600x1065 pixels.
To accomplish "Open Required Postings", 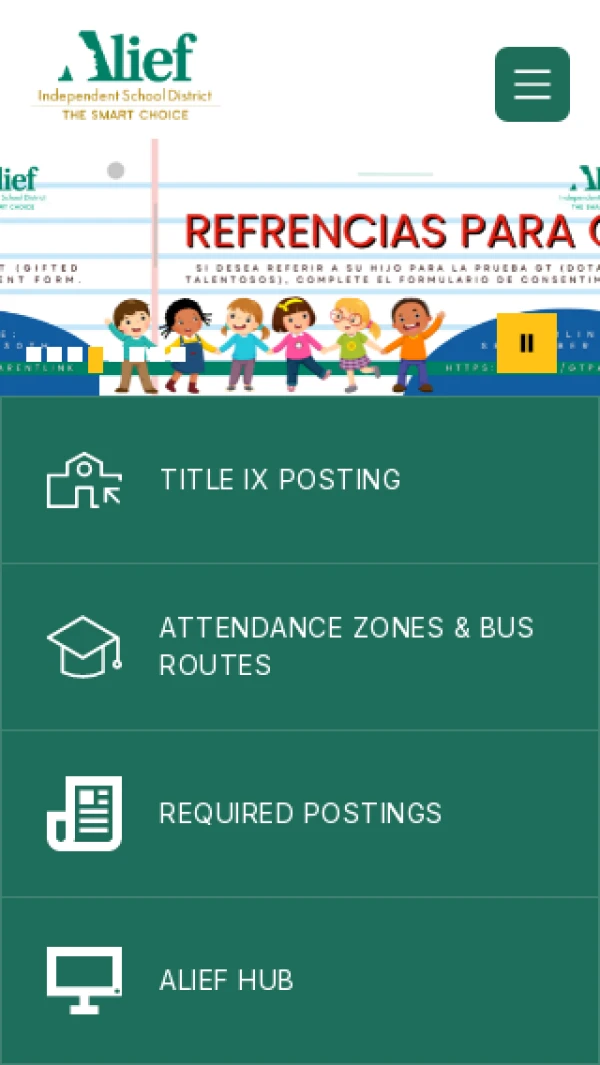I will (x=300, y=813).
